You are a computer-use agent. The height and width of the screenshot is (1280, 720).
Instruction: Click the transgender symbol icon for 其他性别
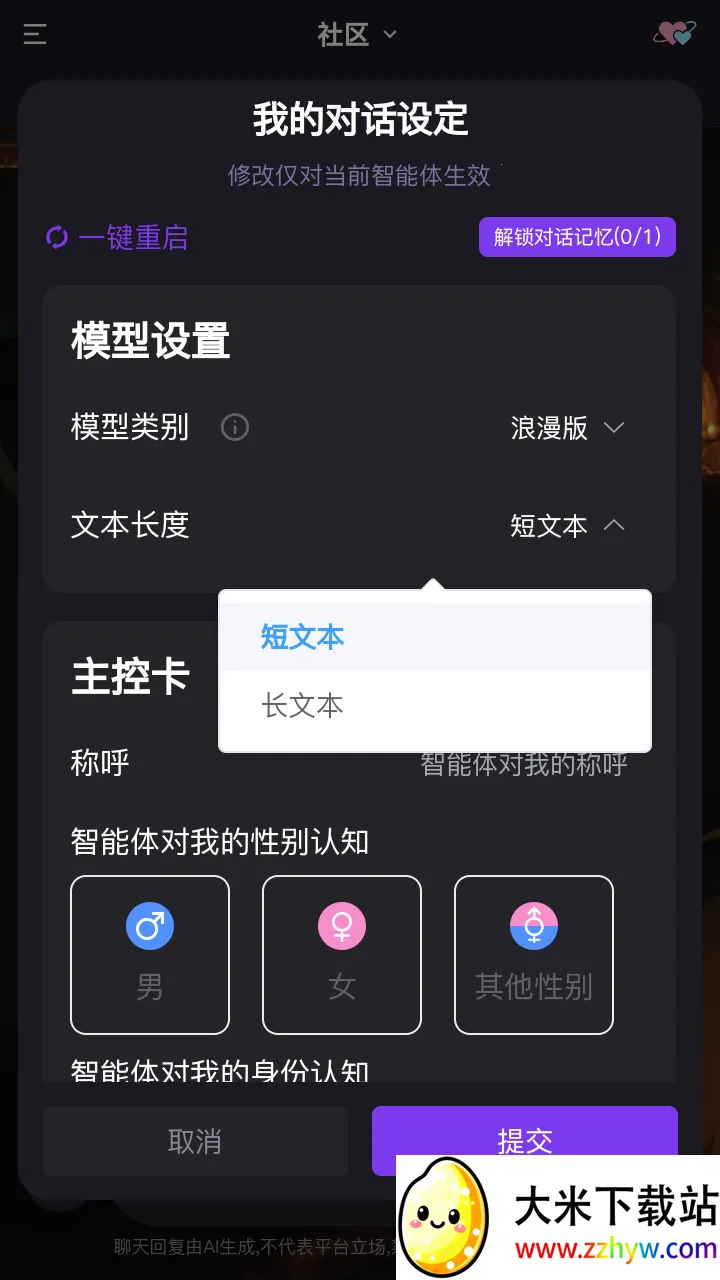tap(533, 925)
